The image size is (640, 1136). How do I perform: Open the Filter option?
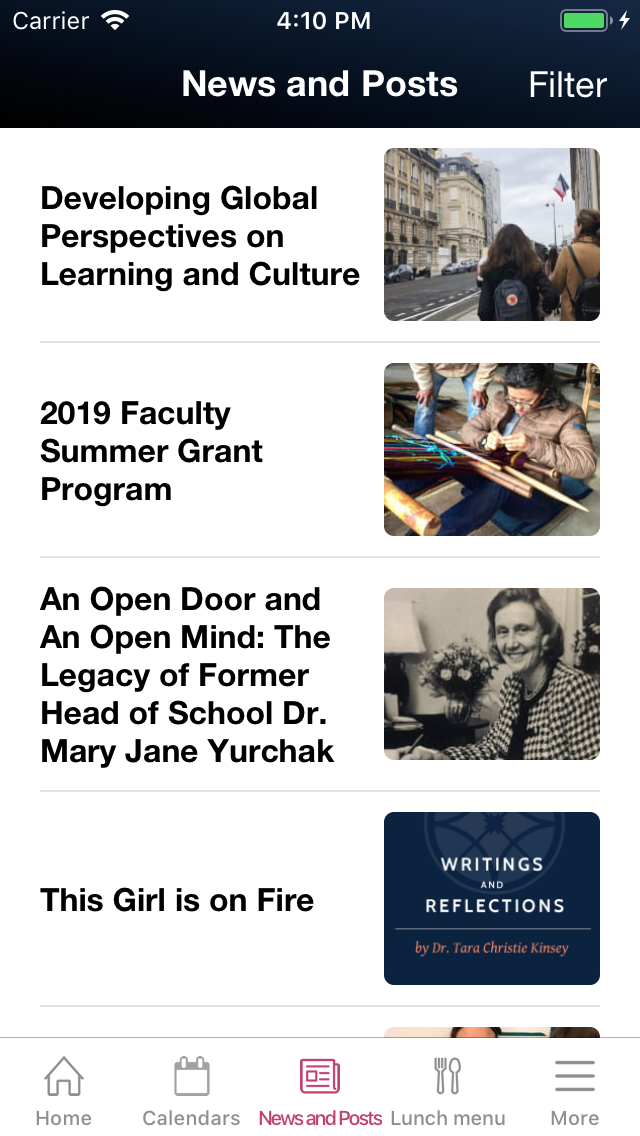(x=567, y=85)
